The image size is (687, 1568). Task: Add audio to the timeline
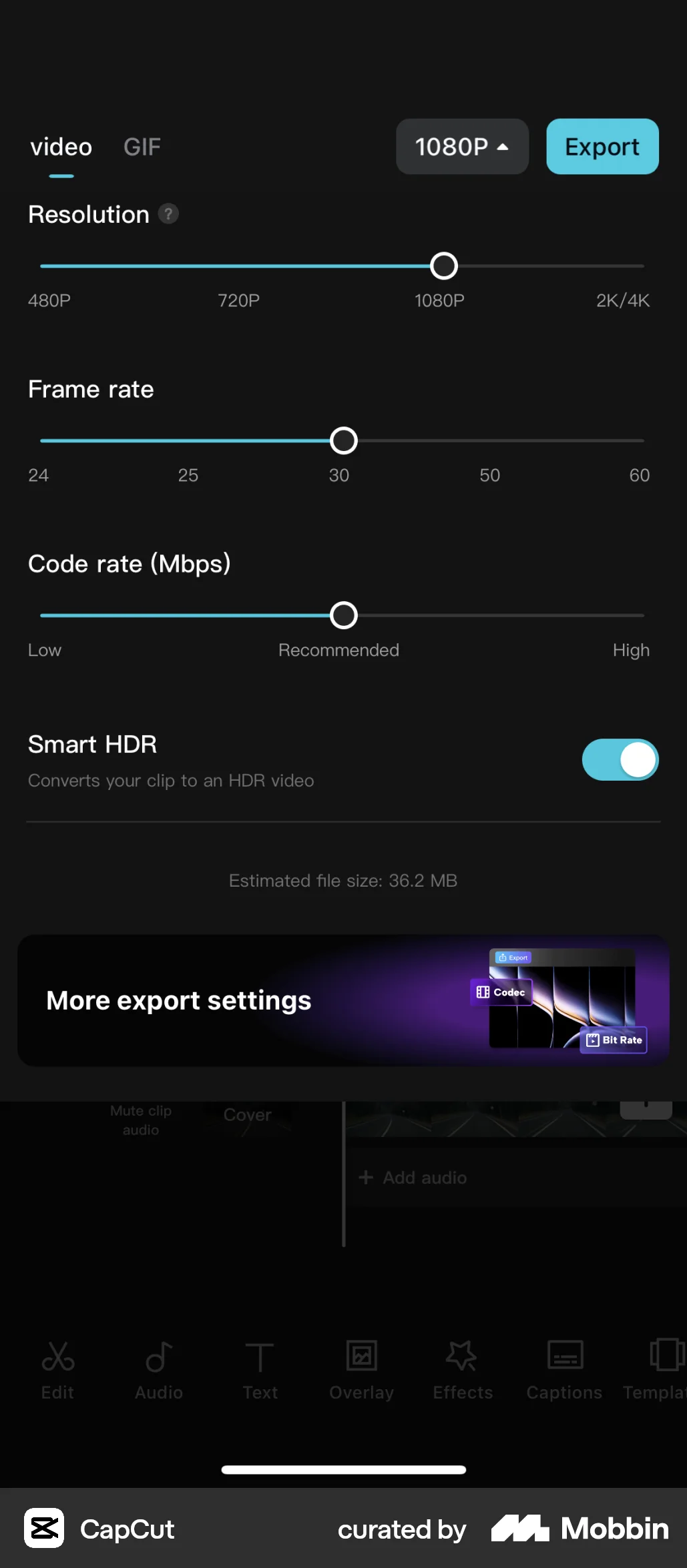click(413, 1177)
